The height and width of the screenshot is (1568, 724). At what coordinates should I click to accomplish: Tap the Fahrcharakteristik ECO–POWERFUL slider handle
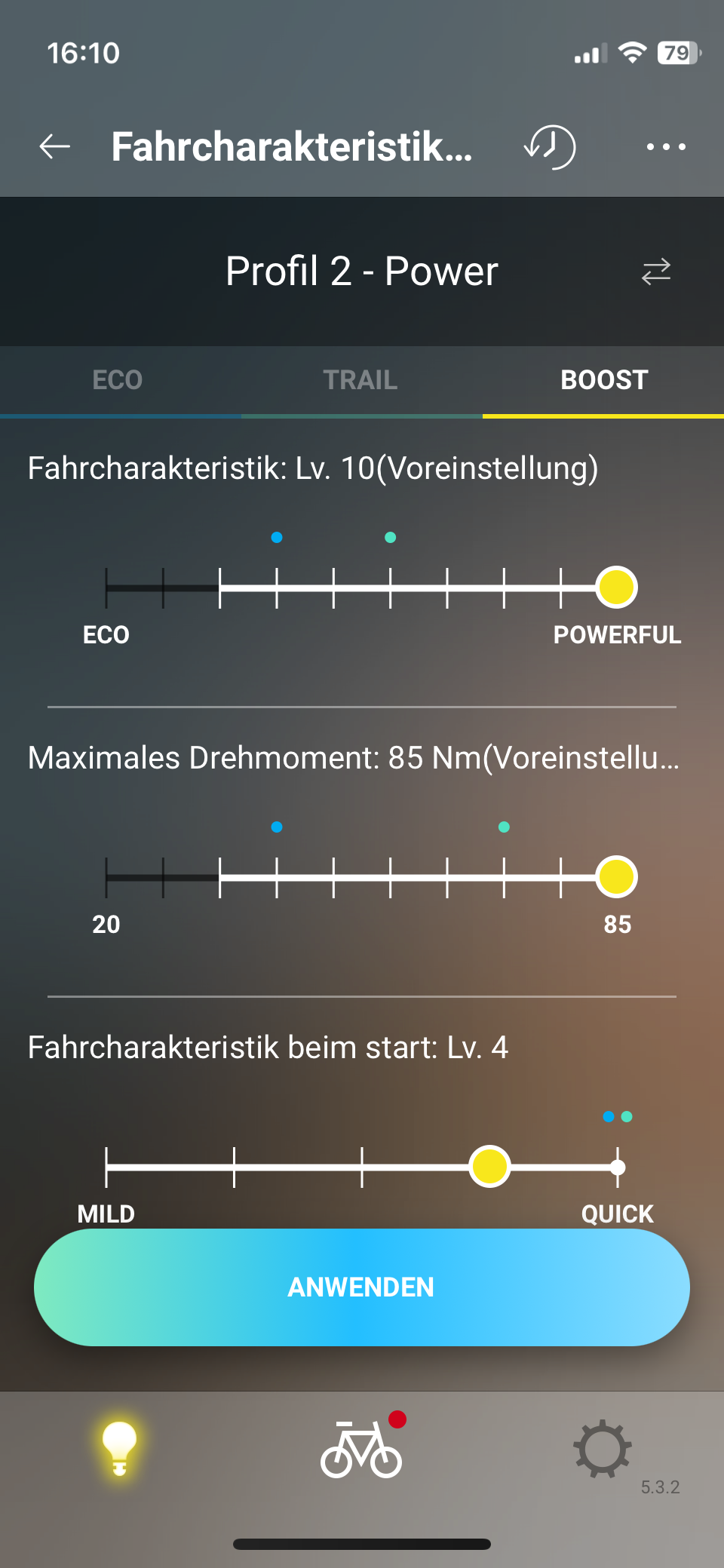pos(617,588)
